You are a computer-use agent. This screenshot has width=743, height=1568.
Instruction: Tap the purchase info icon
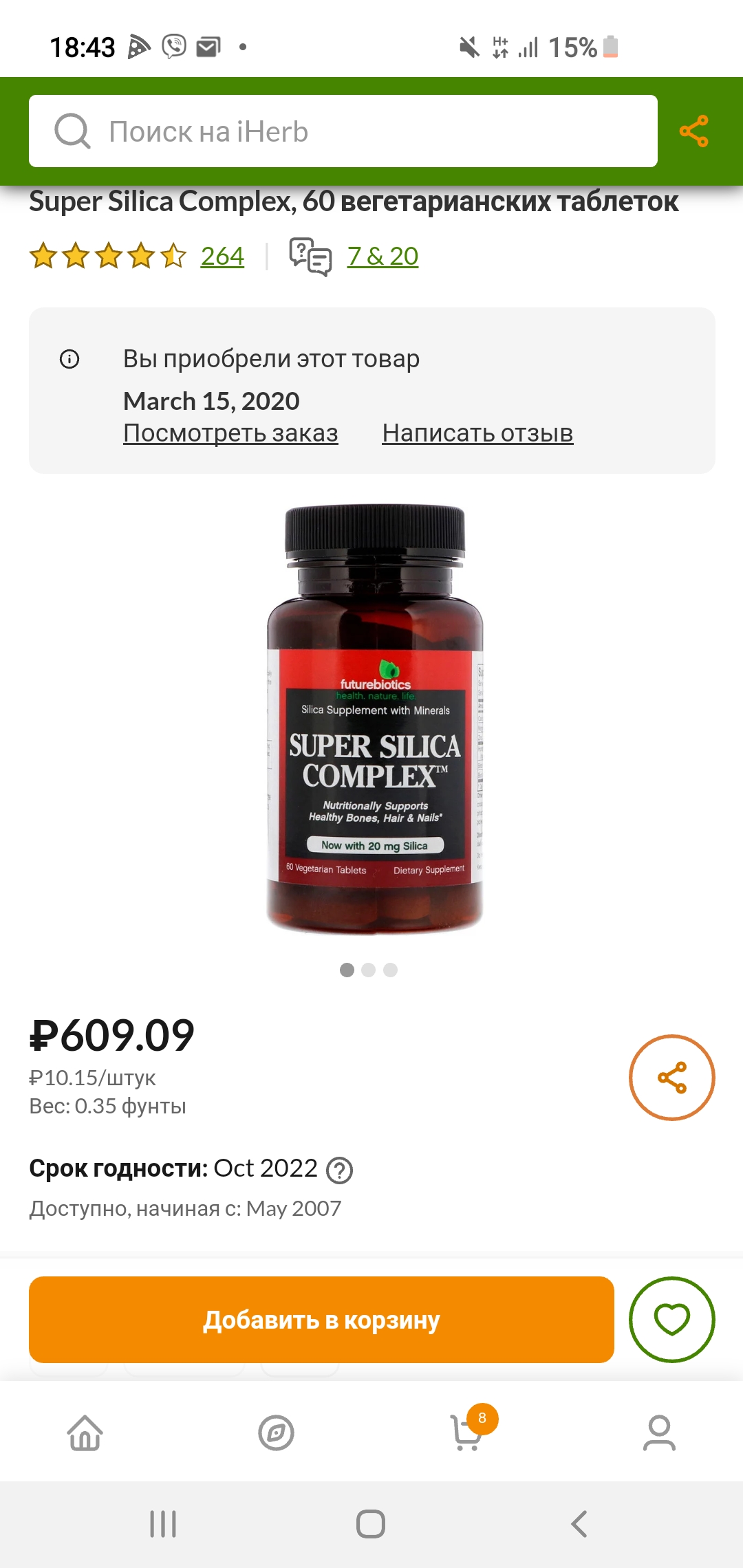click(69, 359)
